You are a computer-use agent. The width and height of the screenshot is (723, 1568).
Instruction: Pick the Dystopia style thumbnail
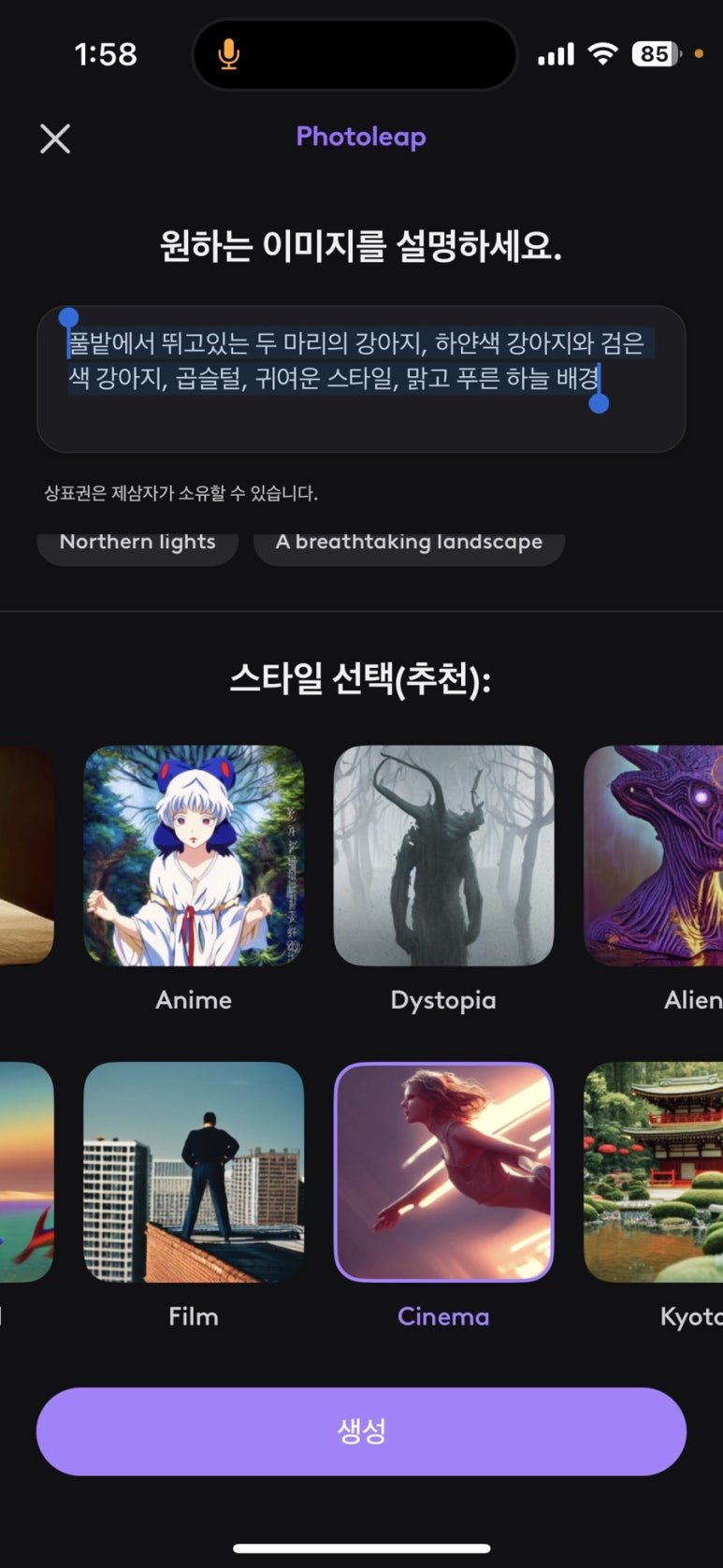(x=443, y=856)
